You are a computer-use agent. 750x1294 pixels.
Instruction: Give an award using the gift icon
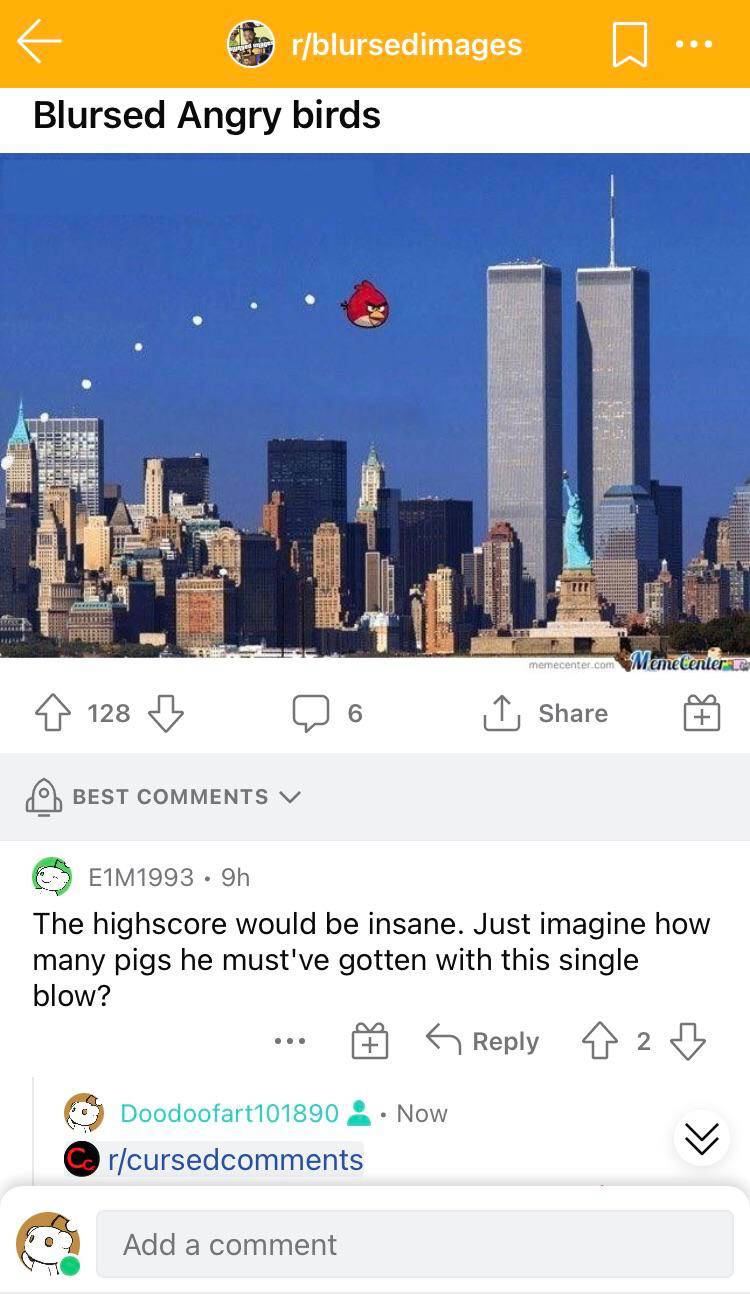pos(700,713)
